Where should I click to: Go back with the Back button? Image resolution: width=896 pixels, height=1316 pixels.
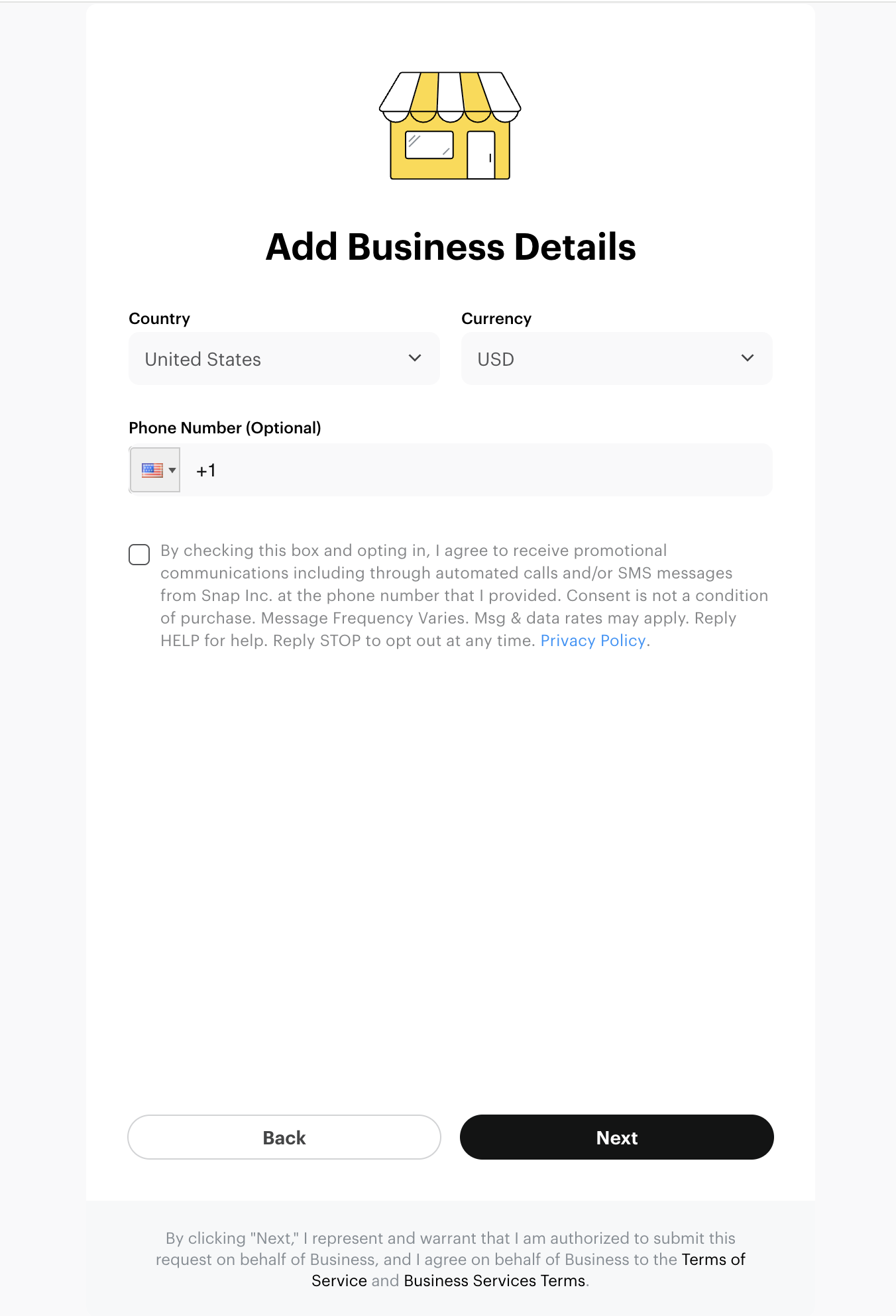pos(284,1137)
